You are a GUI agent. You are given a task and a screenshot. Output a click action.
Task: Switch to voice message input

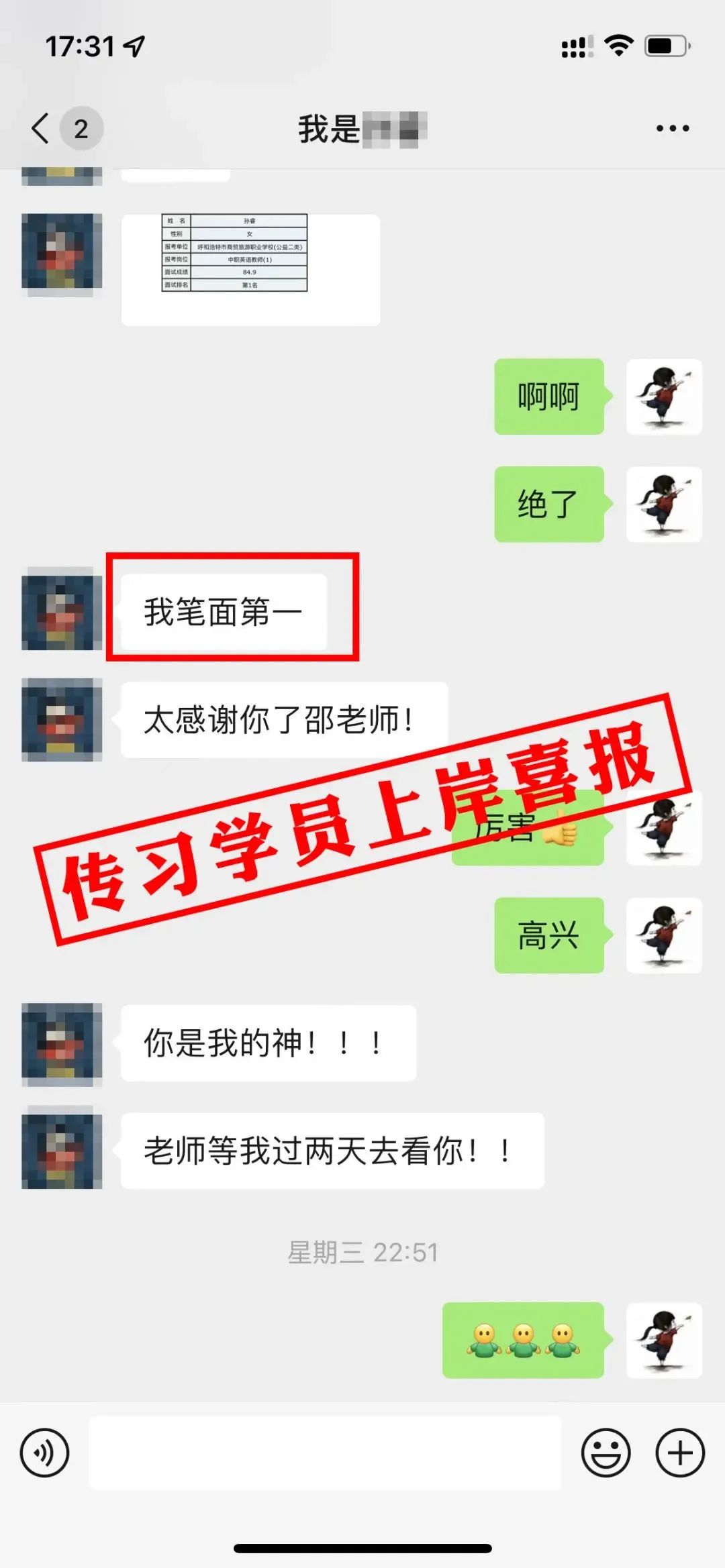click(45, 1453)
